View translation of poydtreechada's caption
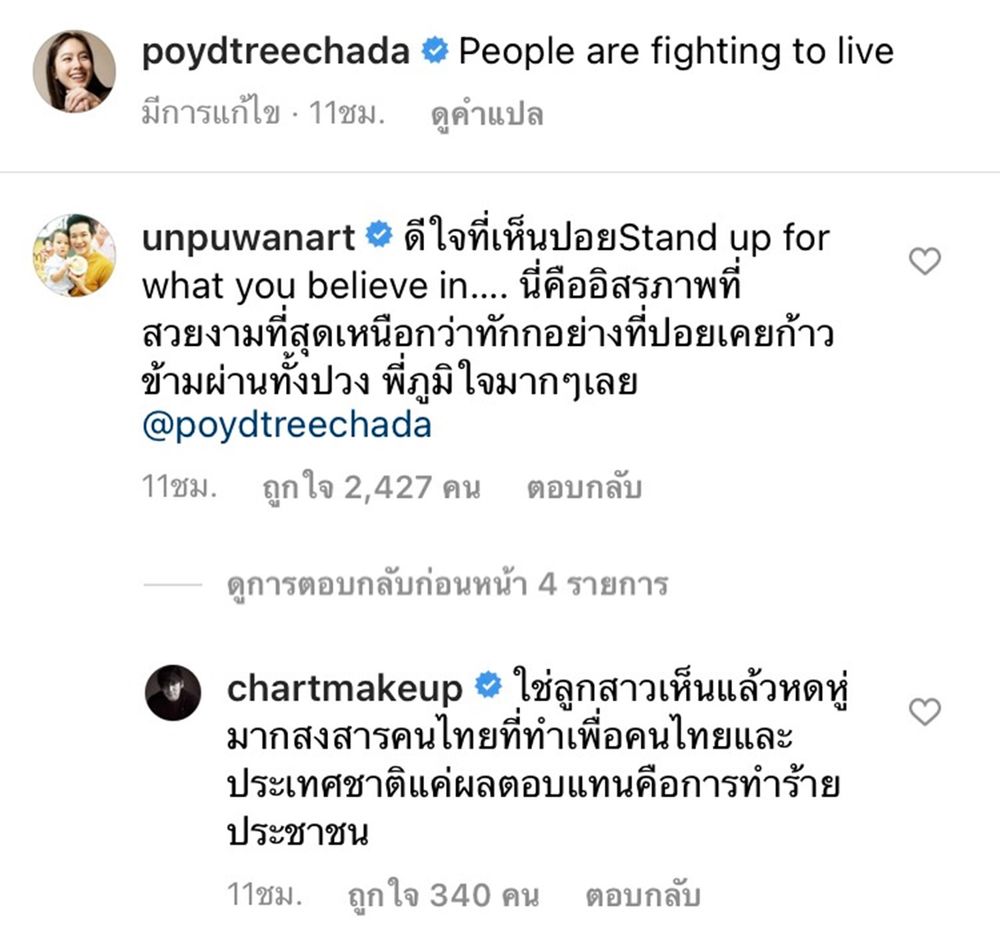This screenshot has height=941, width=1000. point(486,114)
